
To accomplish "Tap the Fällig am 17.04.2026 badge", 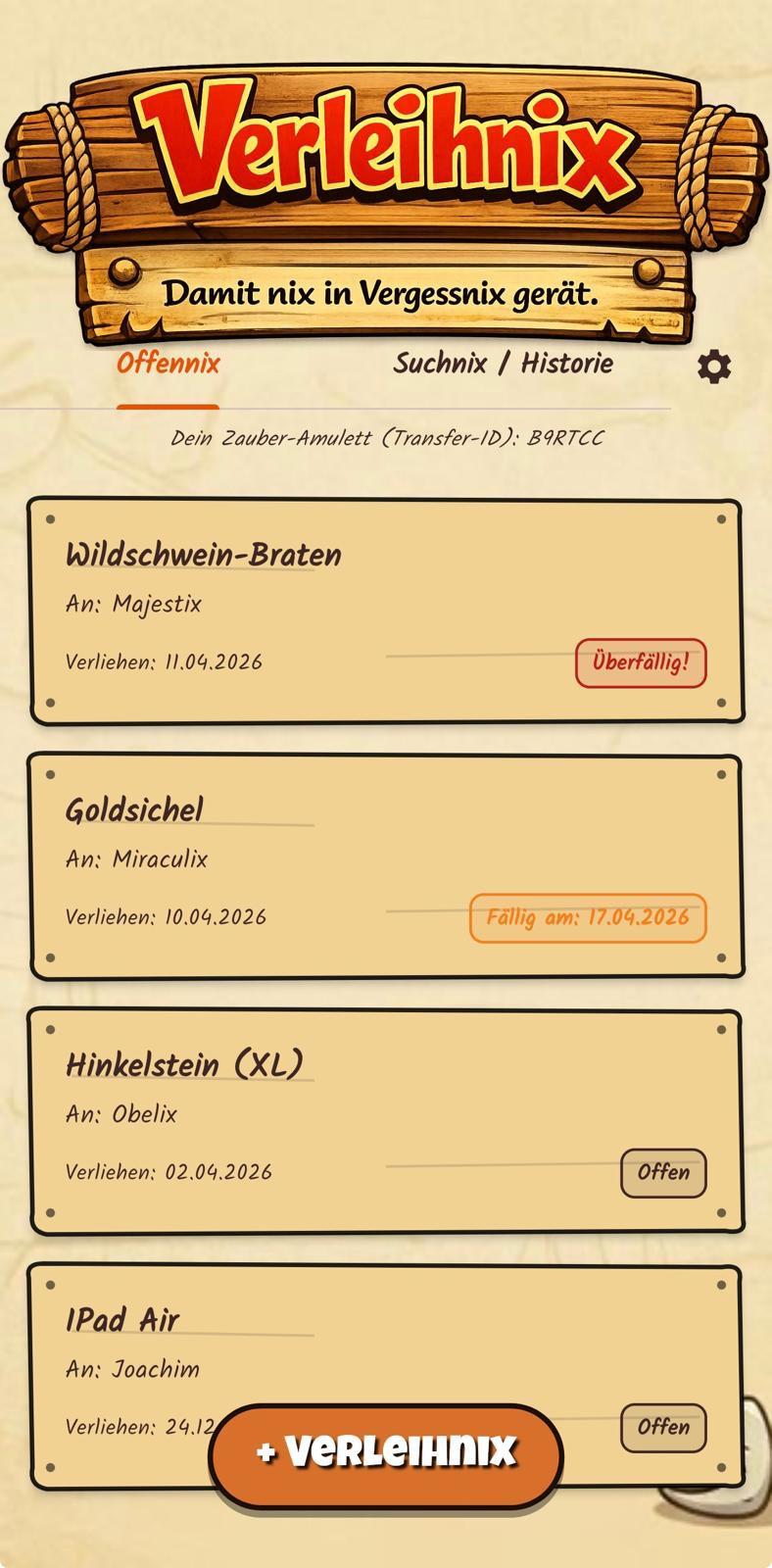I will [588, 918].
